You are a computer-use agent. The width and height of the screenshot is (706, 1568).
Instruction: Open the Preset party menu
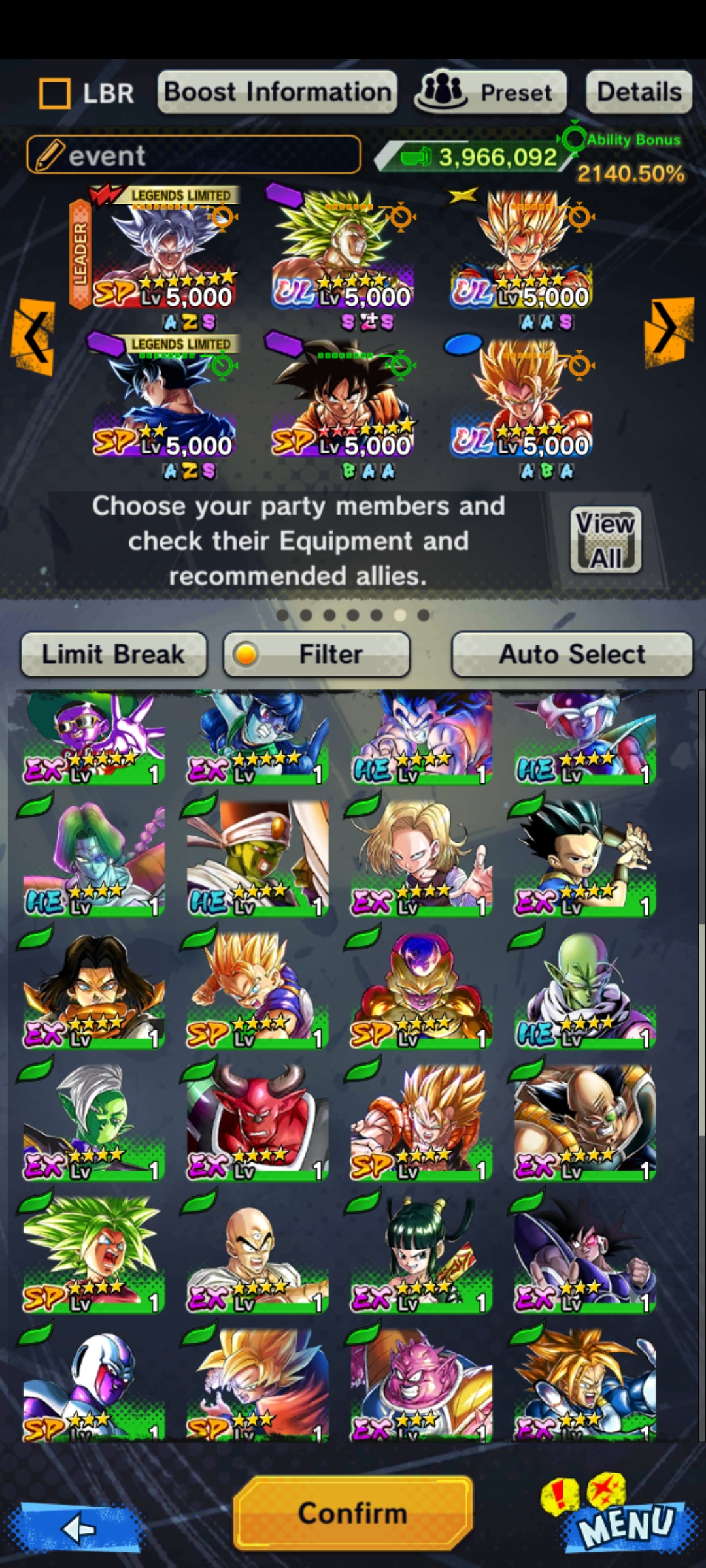491,92
